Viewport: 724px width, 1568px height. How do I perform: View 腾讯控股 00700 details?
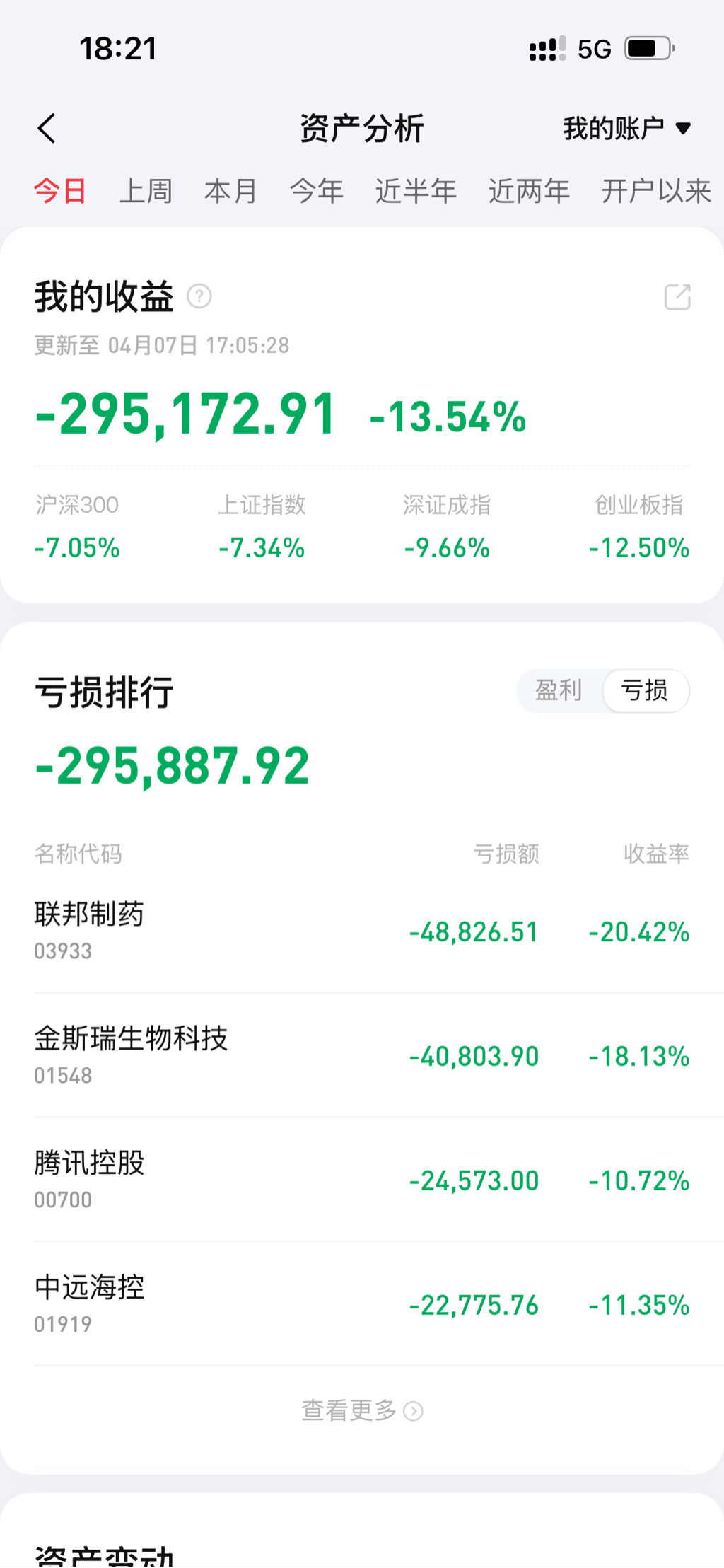(362, 1180)
